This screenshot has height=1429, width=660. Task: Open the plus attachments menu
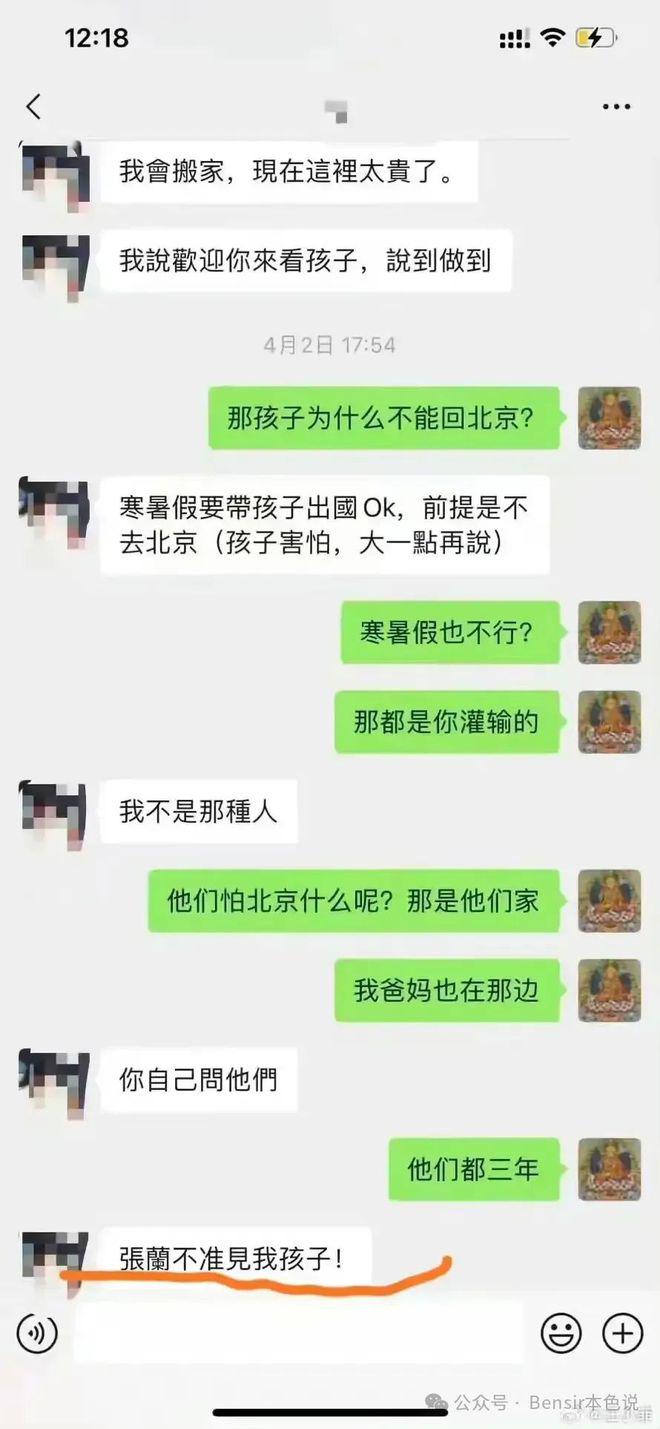pyautogui.click(x=622, y=1333)
